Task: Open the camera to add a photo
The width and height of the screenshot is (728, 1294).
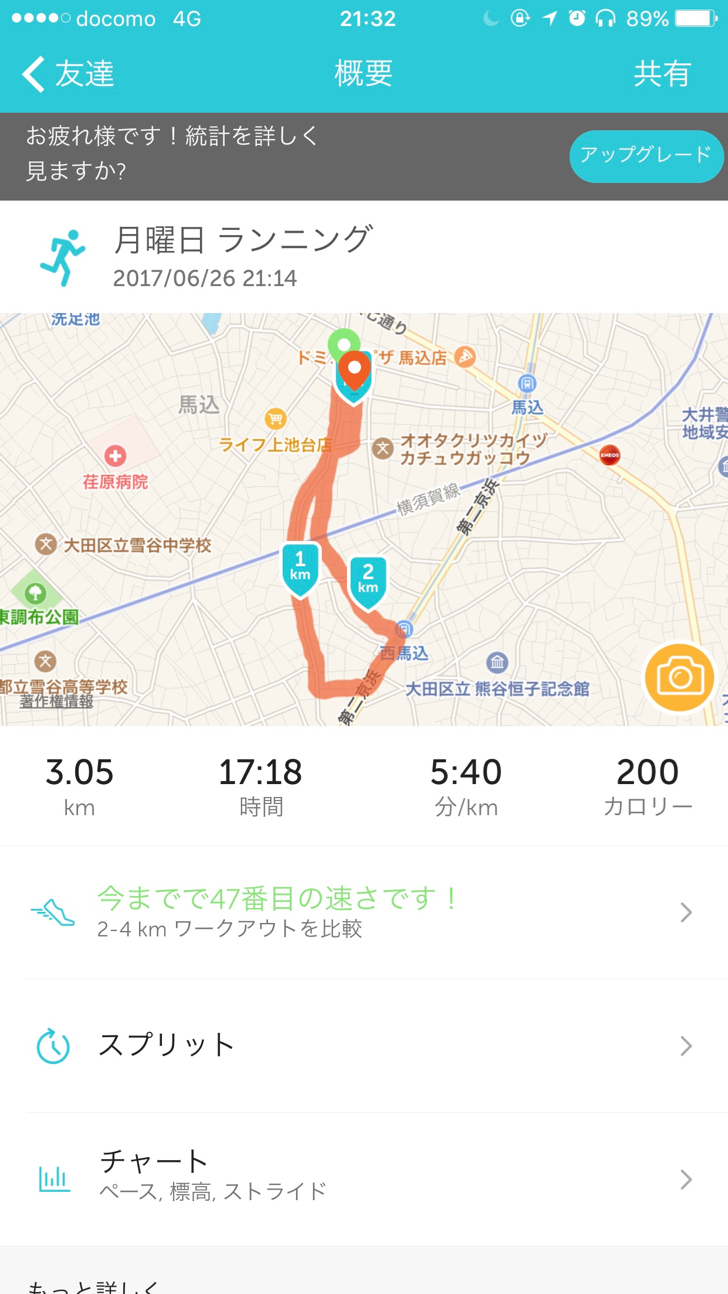Action: [x=680, y=677]
